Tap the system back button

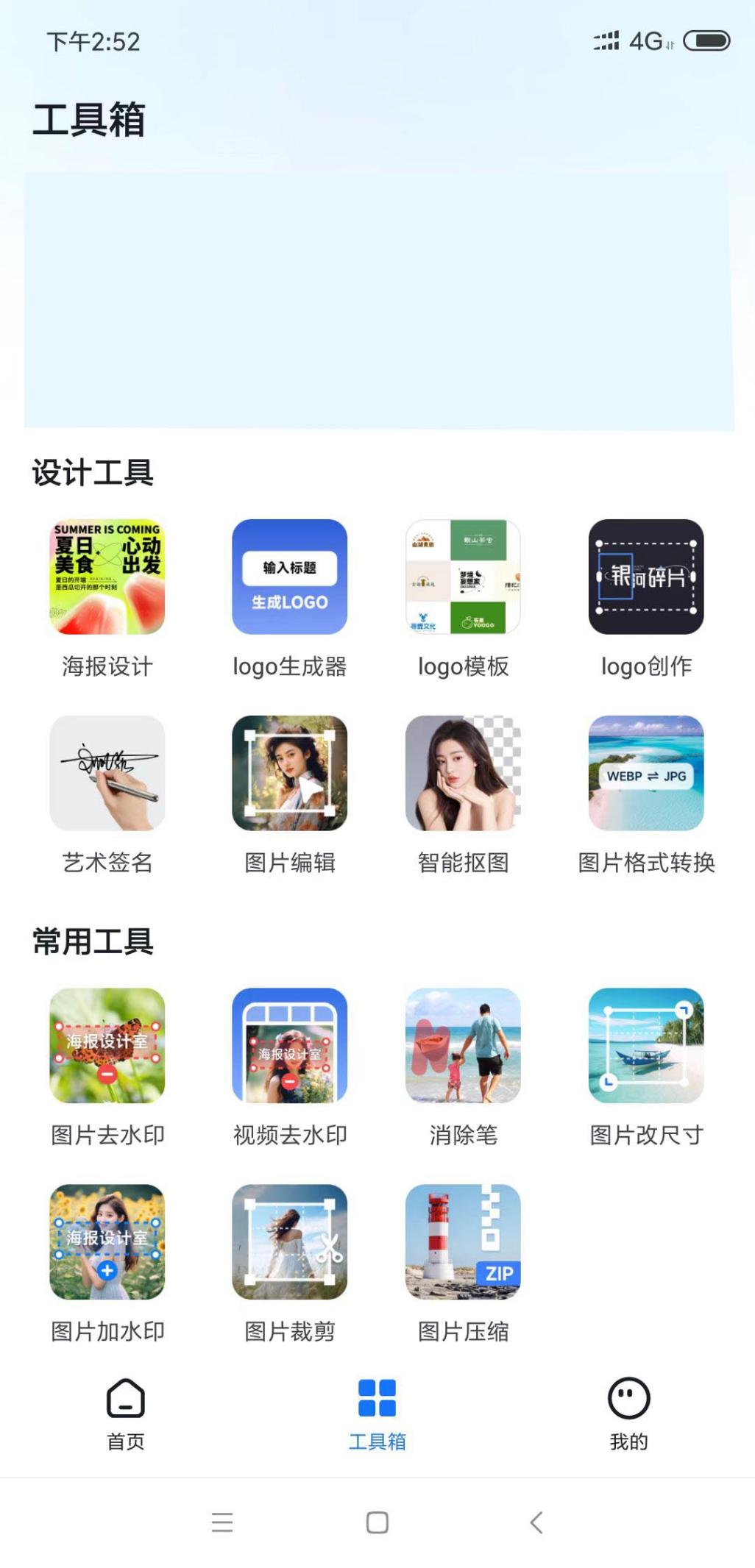coord(536,1522)
